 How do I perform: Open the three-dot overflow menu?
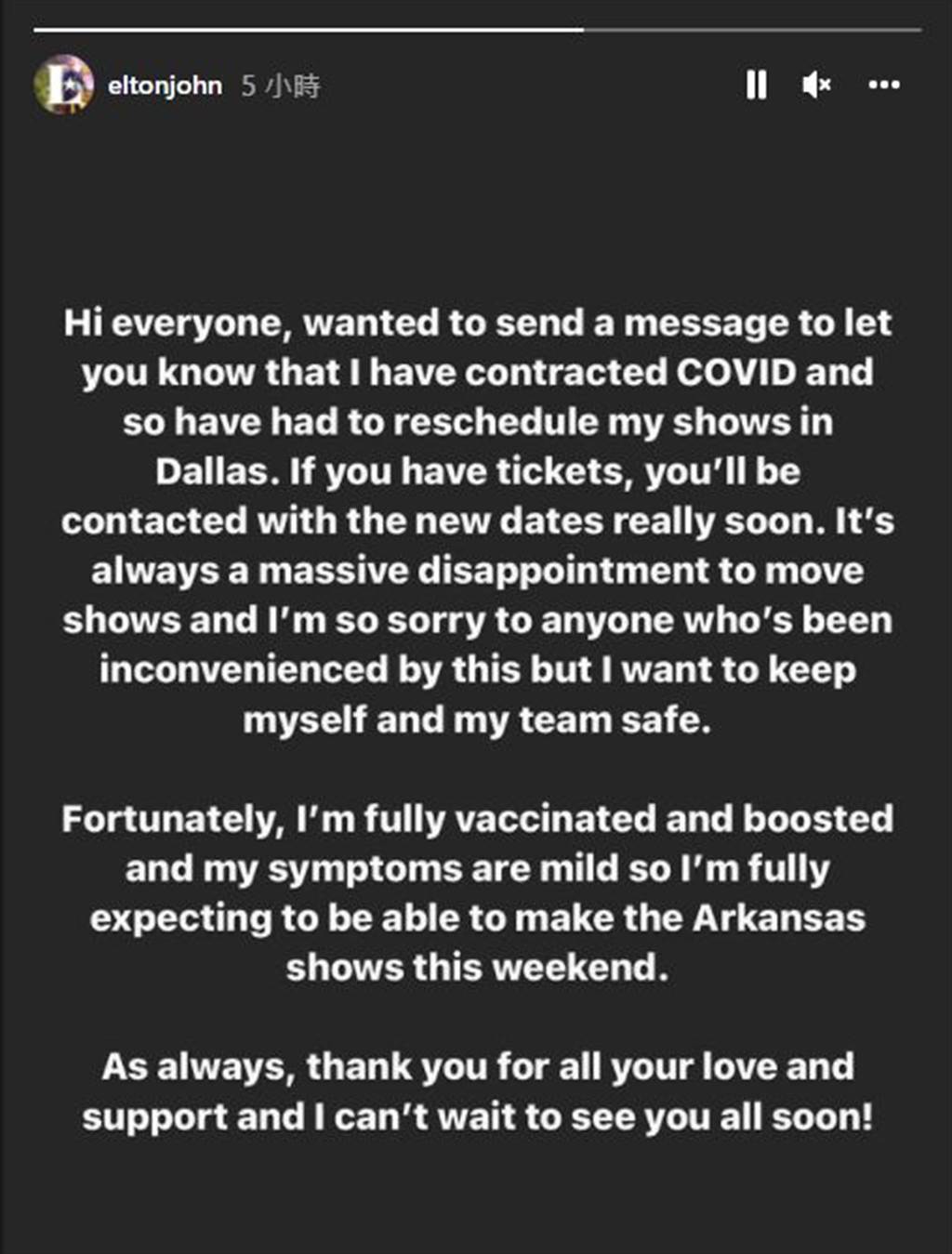coord(883,86)
